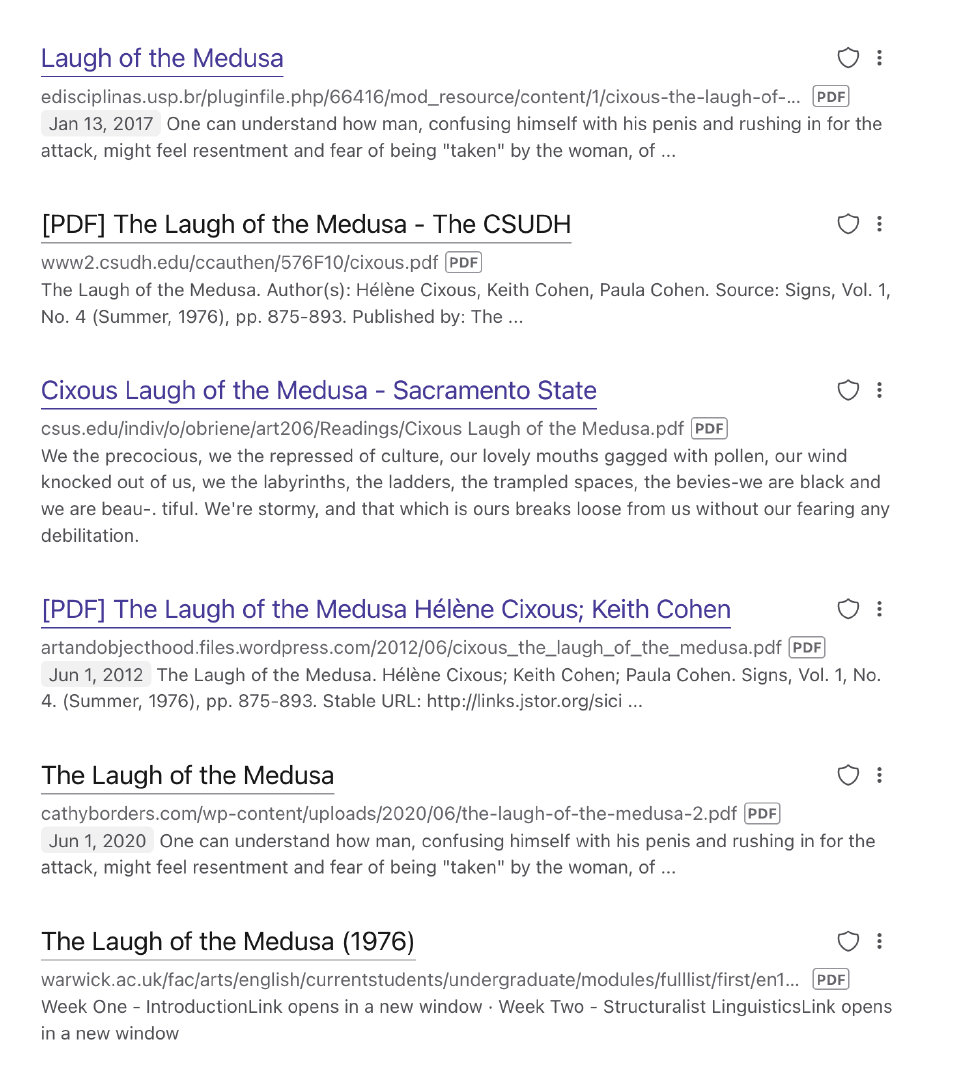Open the 'Laugh of the Medusa' edisciplinas result
This screenshot has width=960, height=1075.
pyautogui.click(x=162, y=58)
